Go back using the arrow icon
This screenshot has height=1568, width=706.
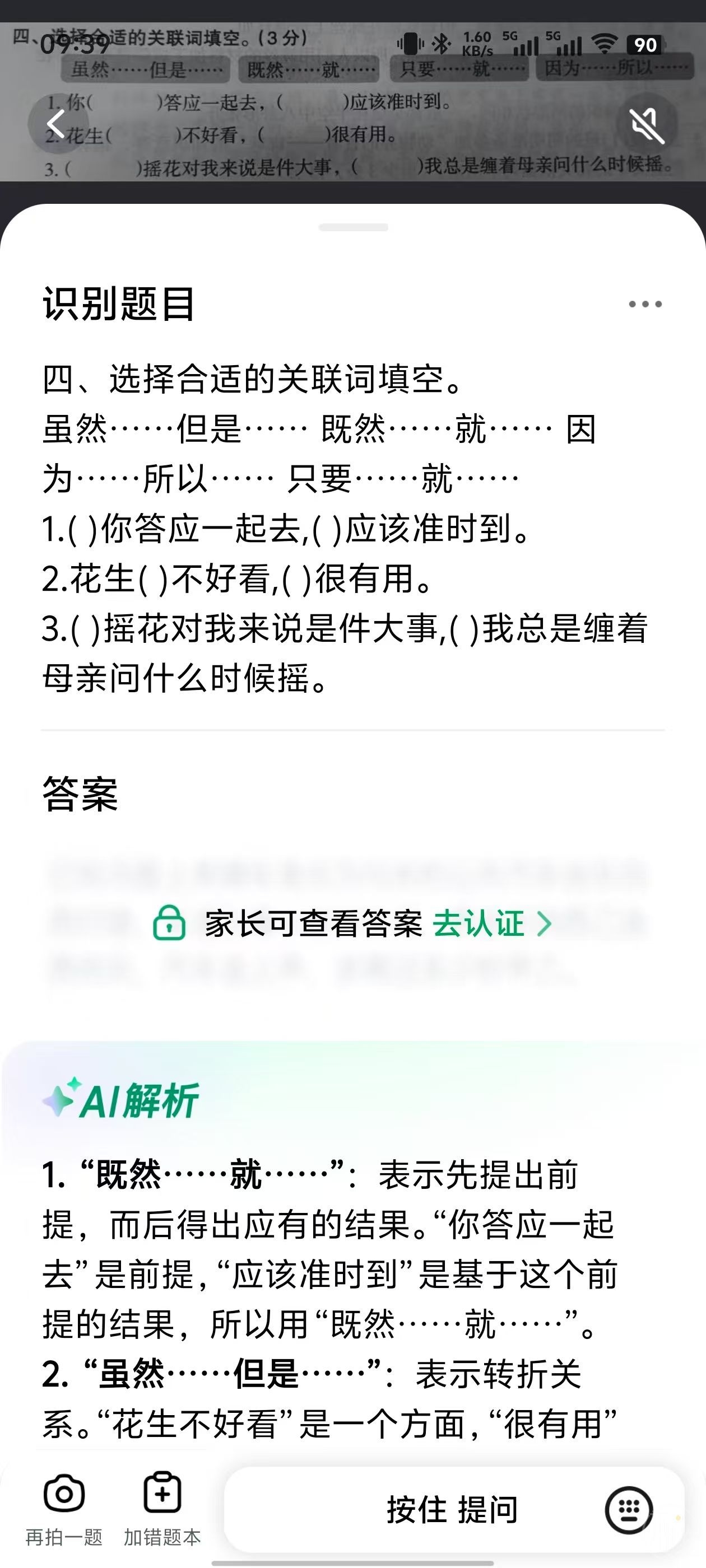[56, 124]
